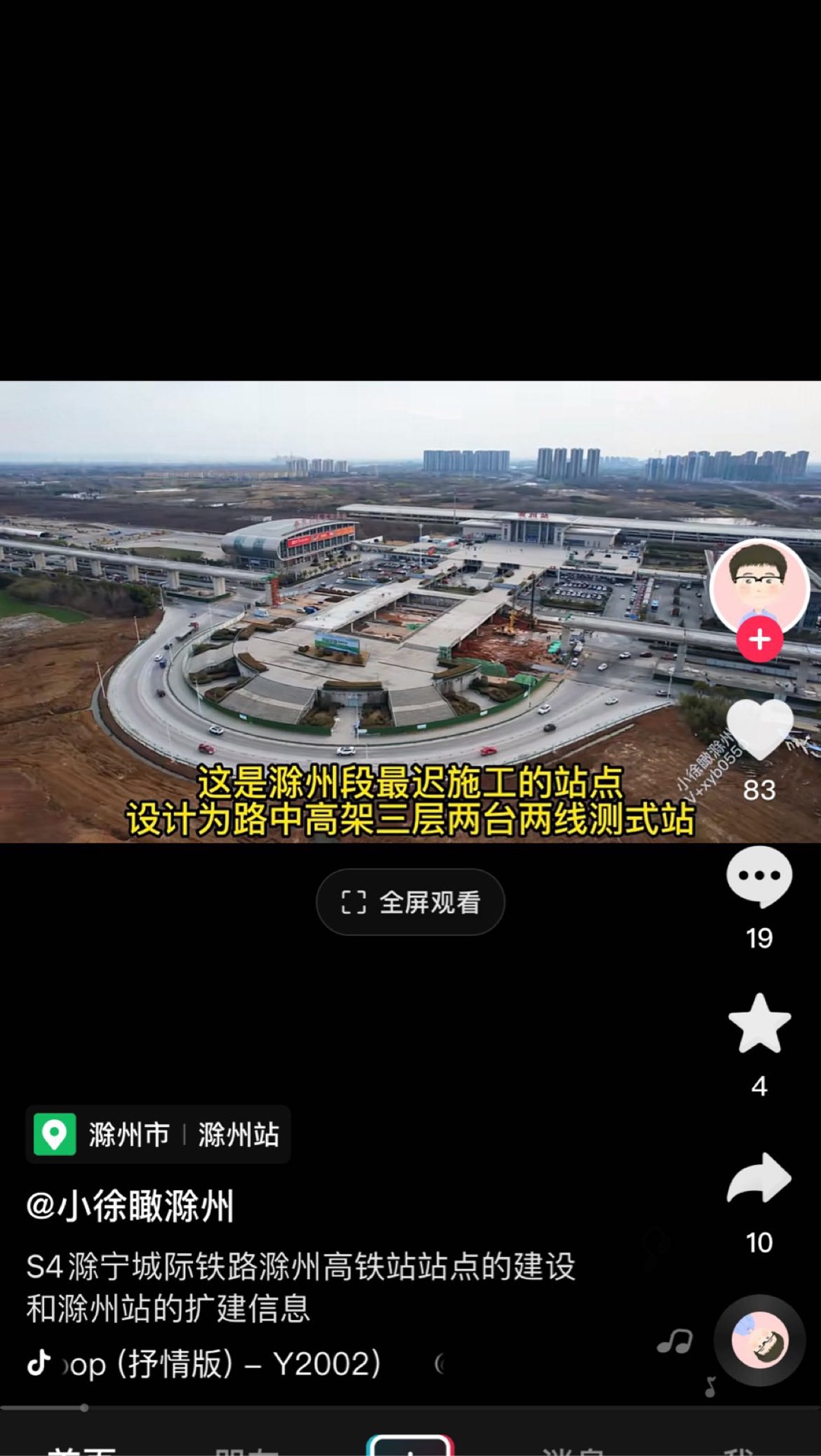Image resolution: width=821 pixels, height=1456 pixels.
Task: Follow the author with the red plus button
Action: click(759, 640)
